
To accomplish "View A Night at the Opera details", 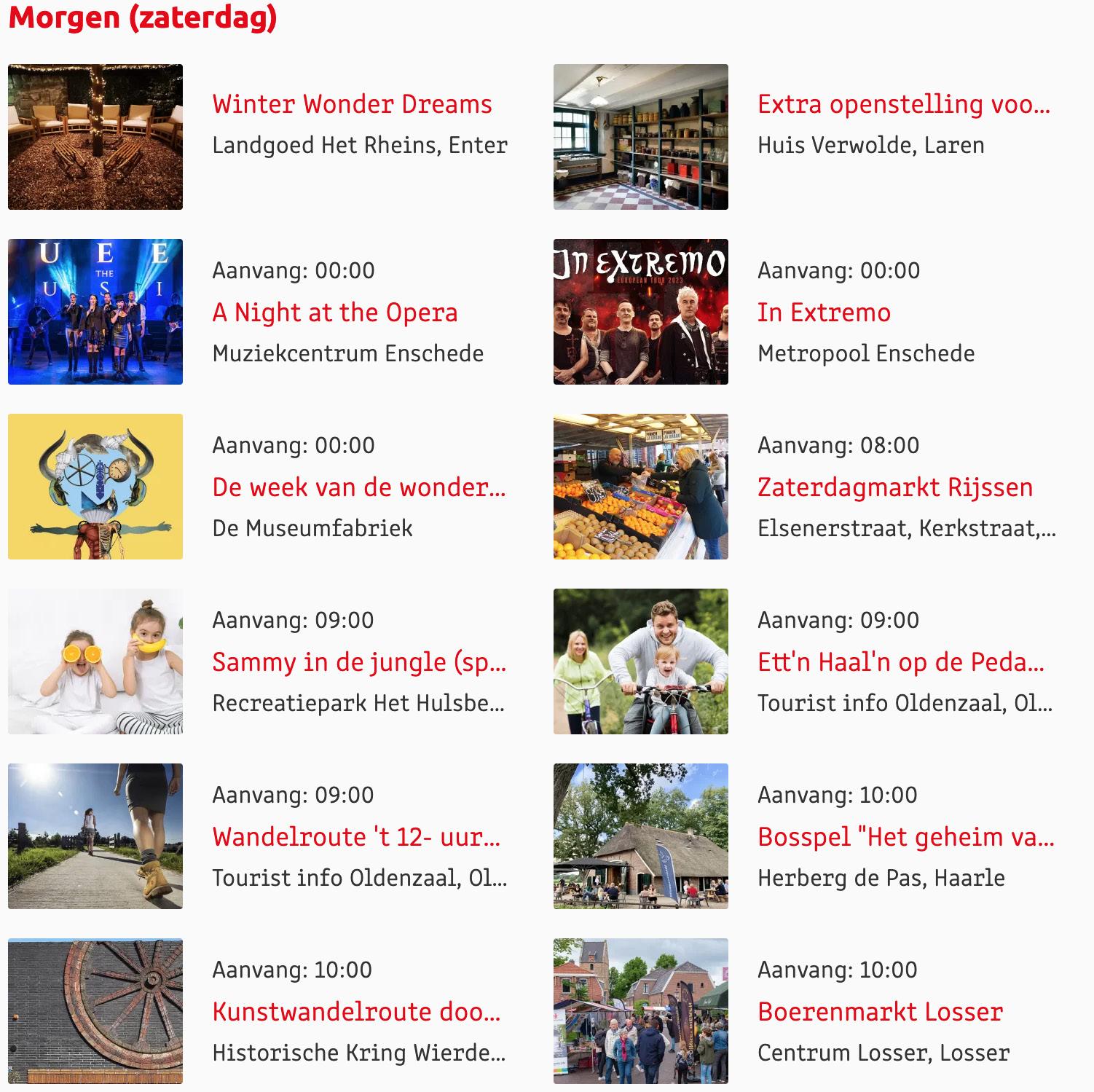I will click(335, 313).
